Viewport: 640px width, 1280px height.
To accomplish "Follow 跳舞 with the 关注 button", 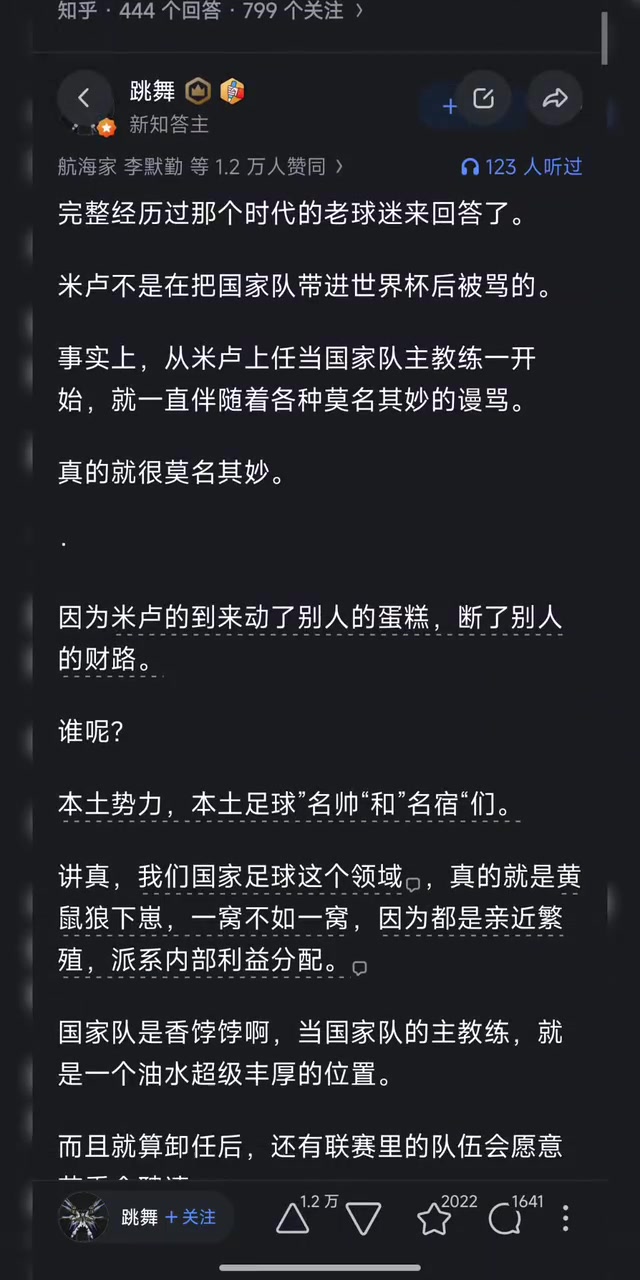I will click(x=190, y=1217).
